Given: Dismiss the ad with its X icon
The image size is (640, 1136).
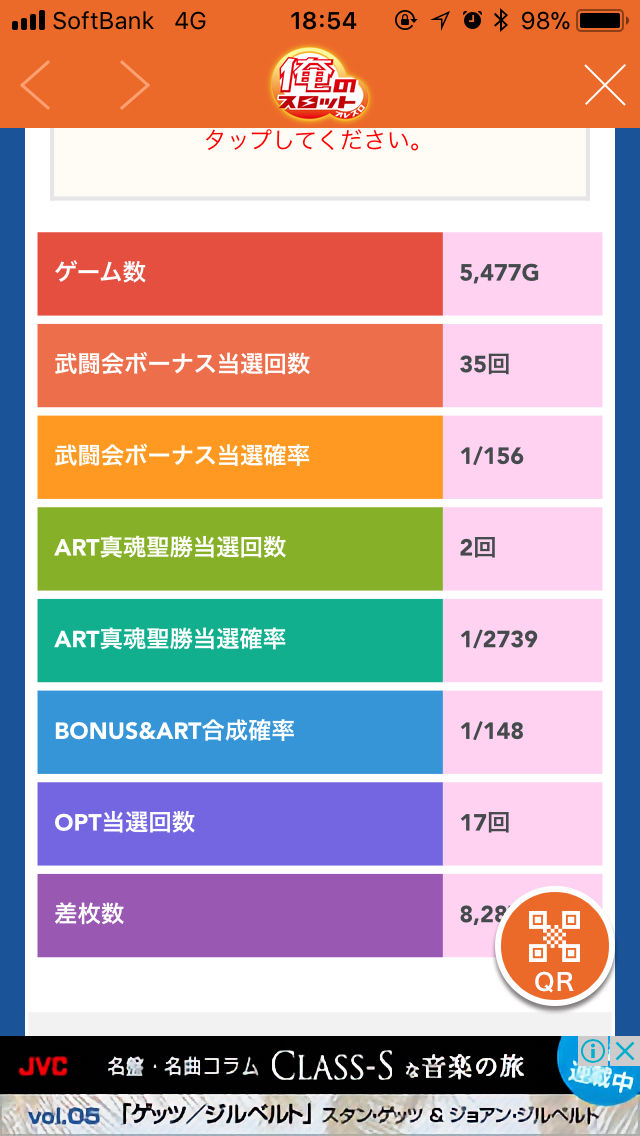Looking at the screenshot, I should click(x=625, y=1049).
